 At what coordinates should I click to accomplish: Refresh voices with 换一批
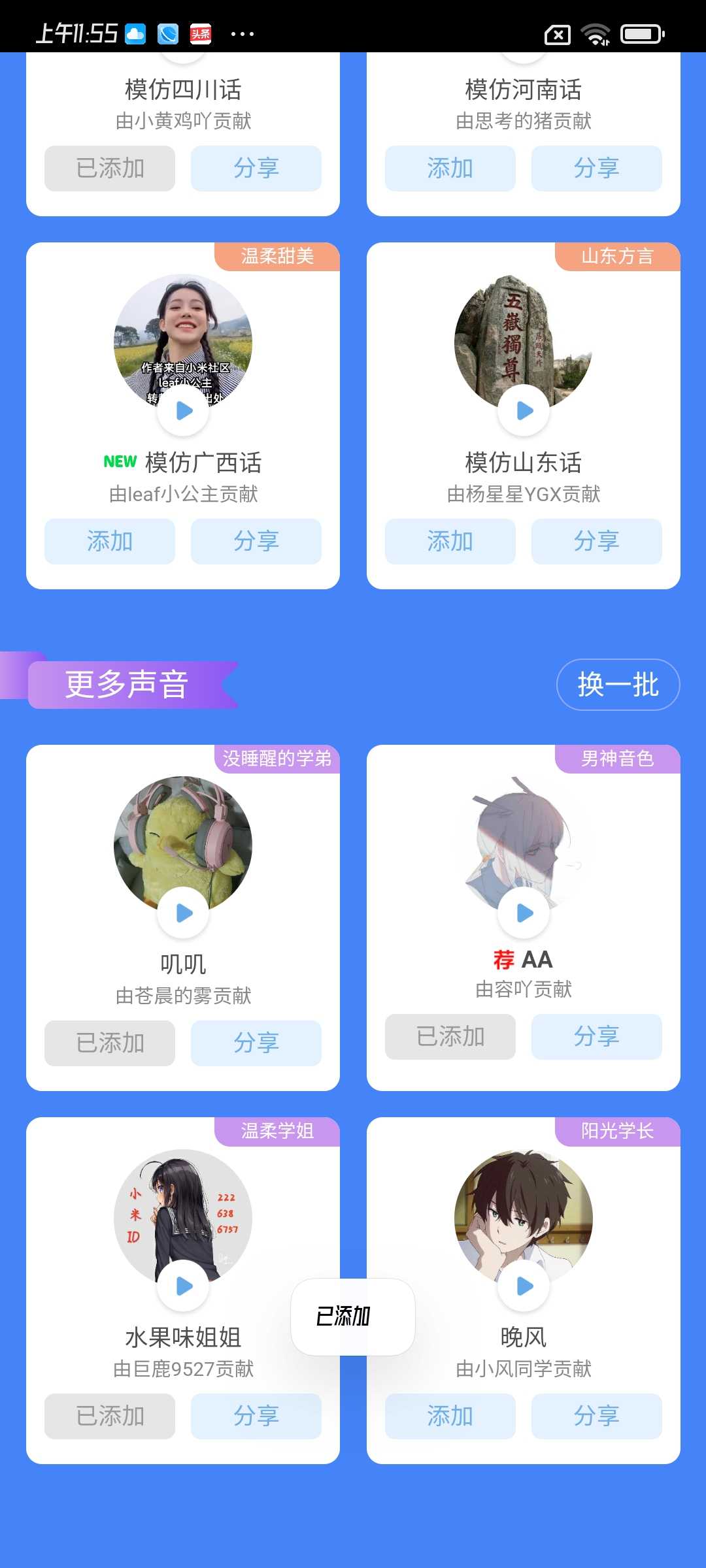click(x=618, y=685)
